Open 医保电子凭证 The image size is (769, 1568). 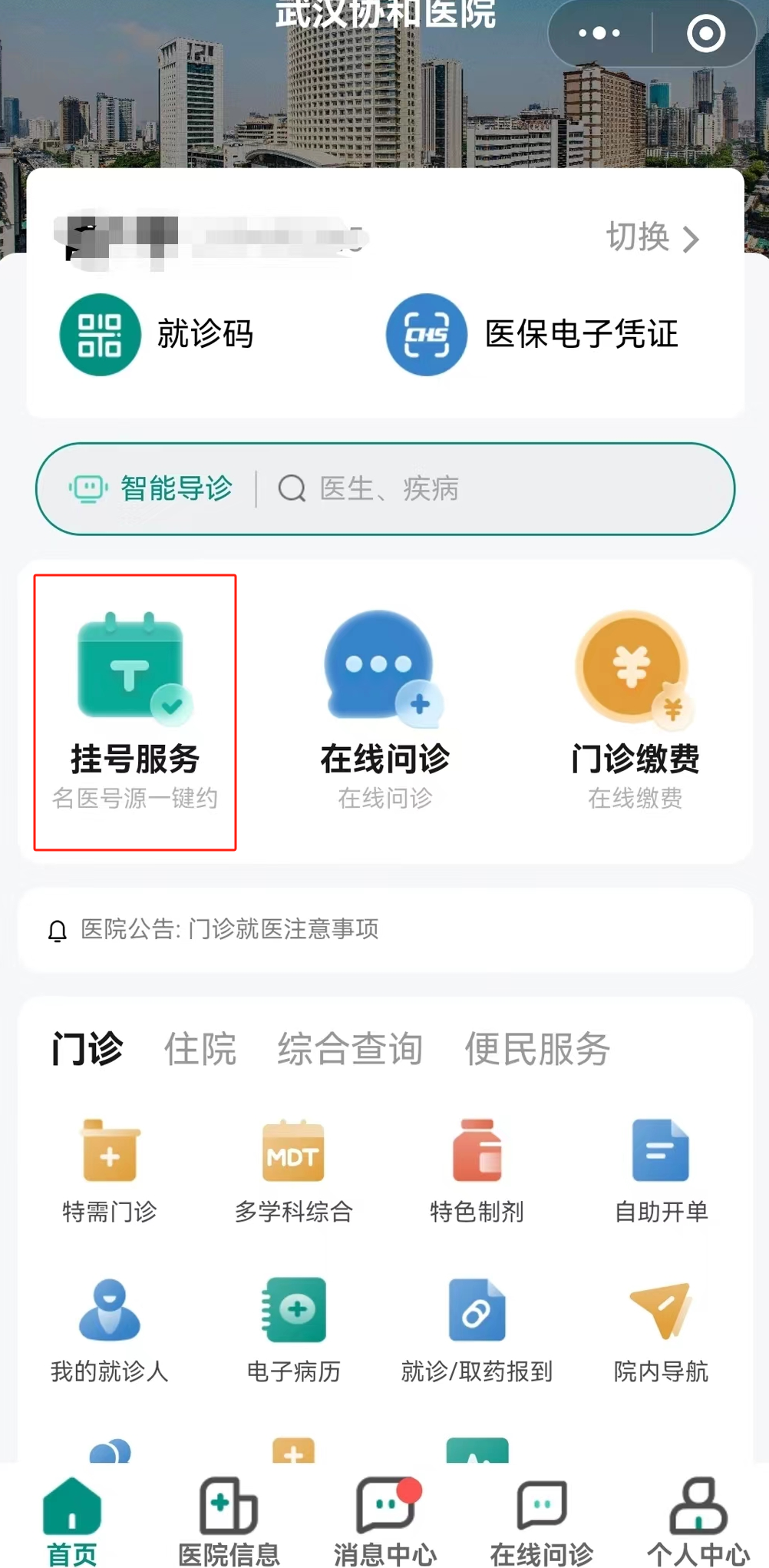tap(533, 335)
